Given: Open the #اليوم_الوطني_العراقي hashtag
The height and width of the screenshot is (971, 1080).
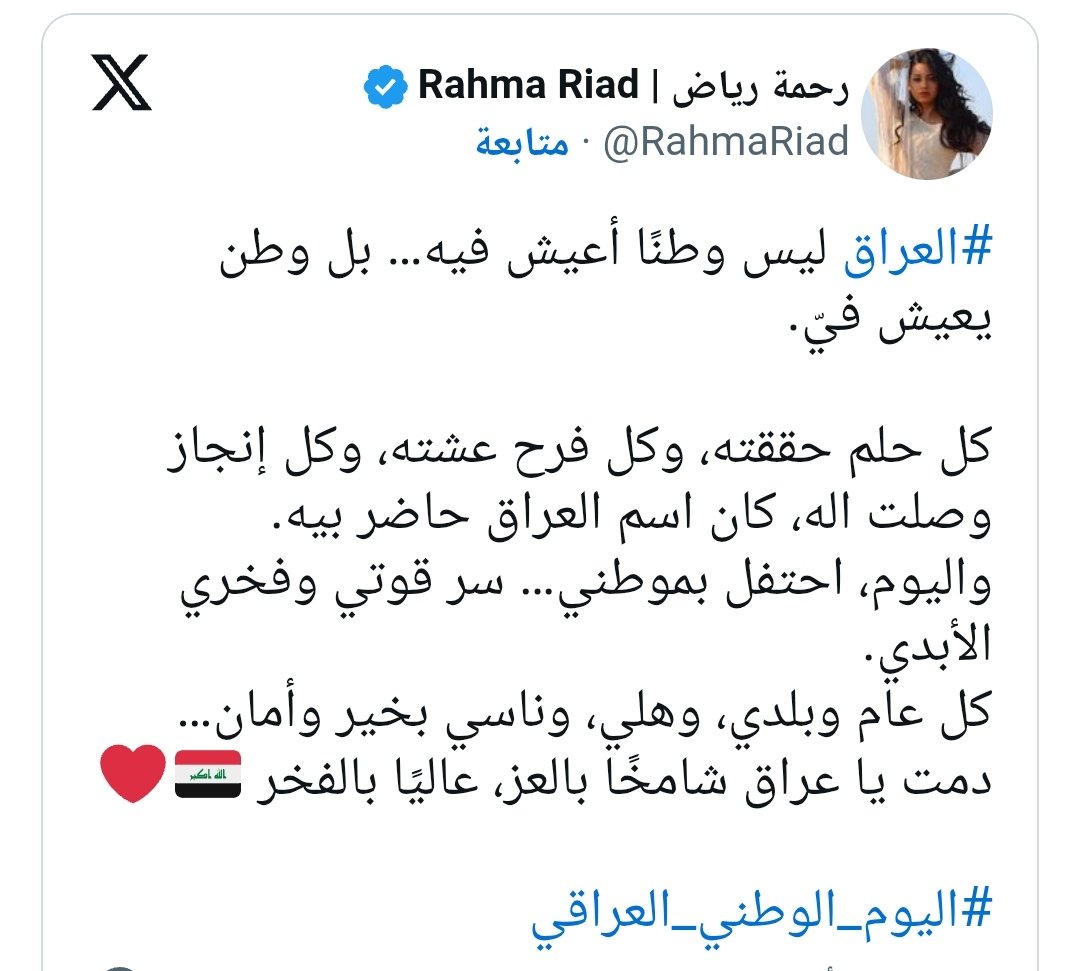Looking at the screenshot, I should point(762,905).
